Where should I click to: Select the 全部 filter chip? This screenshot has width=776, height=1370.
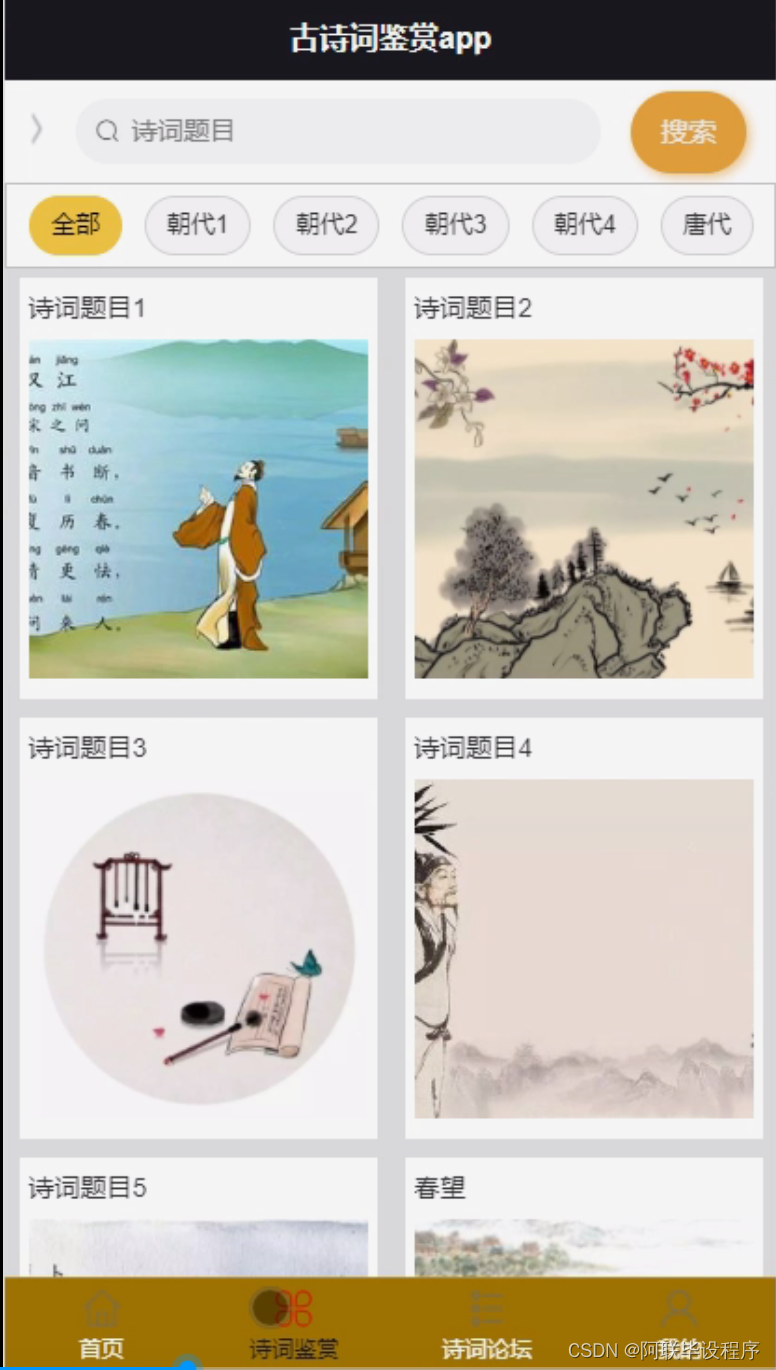pyautogui.click(x=76, y=225)
